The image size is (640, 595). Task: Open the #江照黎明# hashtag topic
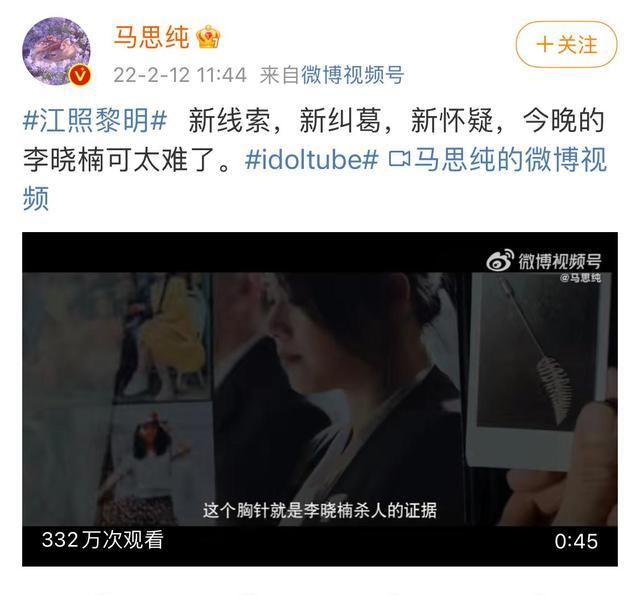pos(94,121)
